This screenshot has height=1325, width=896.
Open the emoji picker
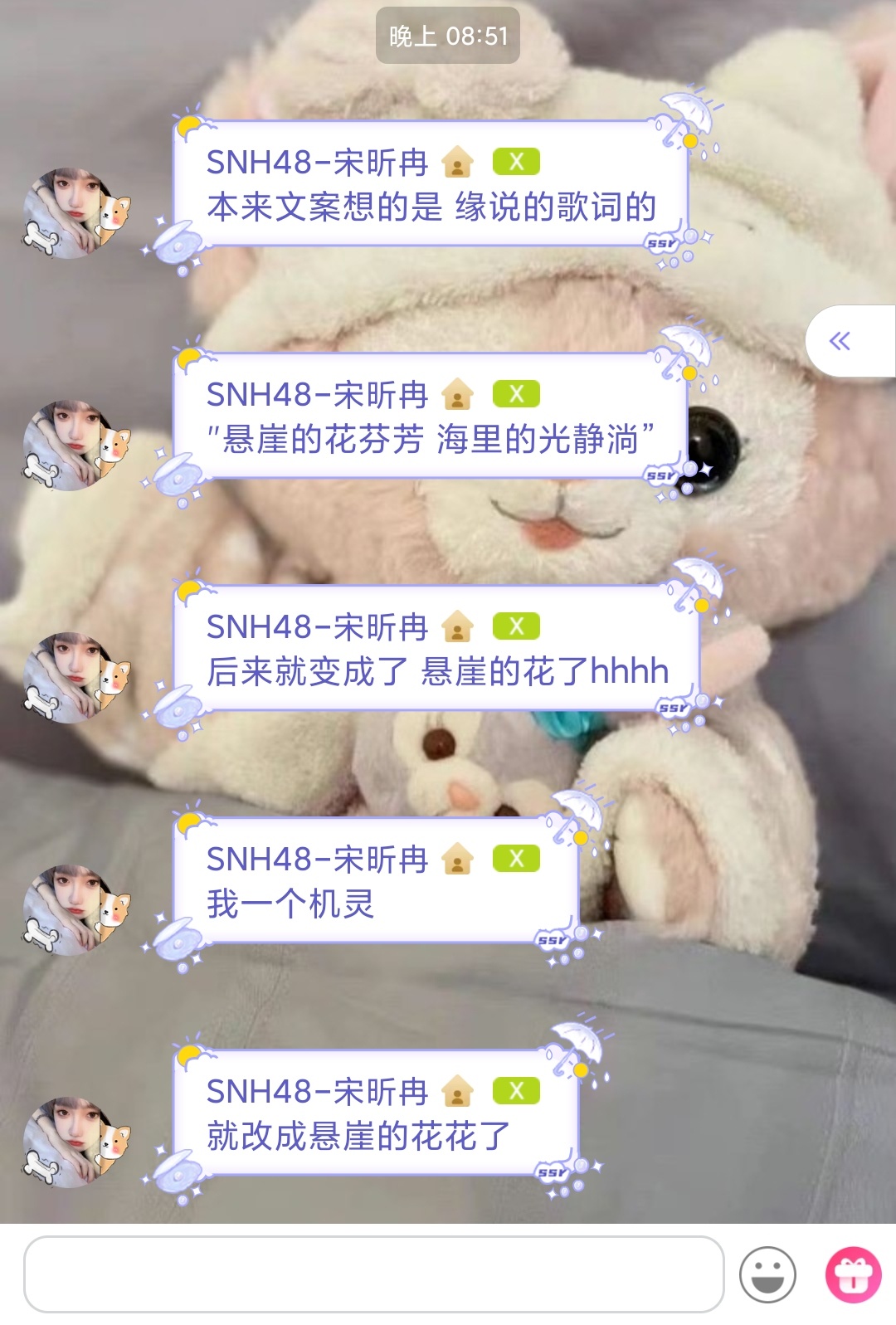point(767,1274)
